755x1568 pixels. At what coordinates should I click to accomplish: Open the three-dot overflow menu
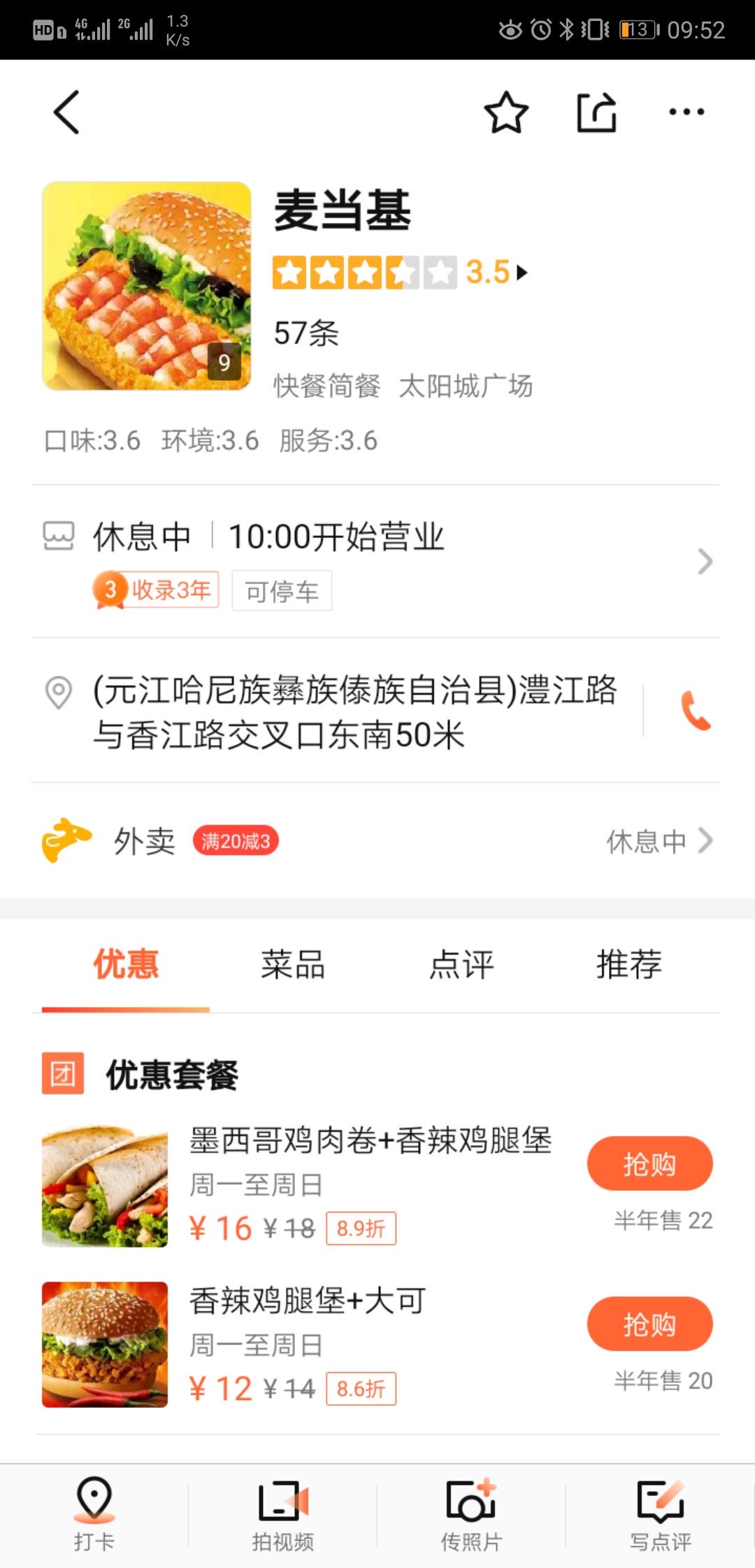coord(686,112)
